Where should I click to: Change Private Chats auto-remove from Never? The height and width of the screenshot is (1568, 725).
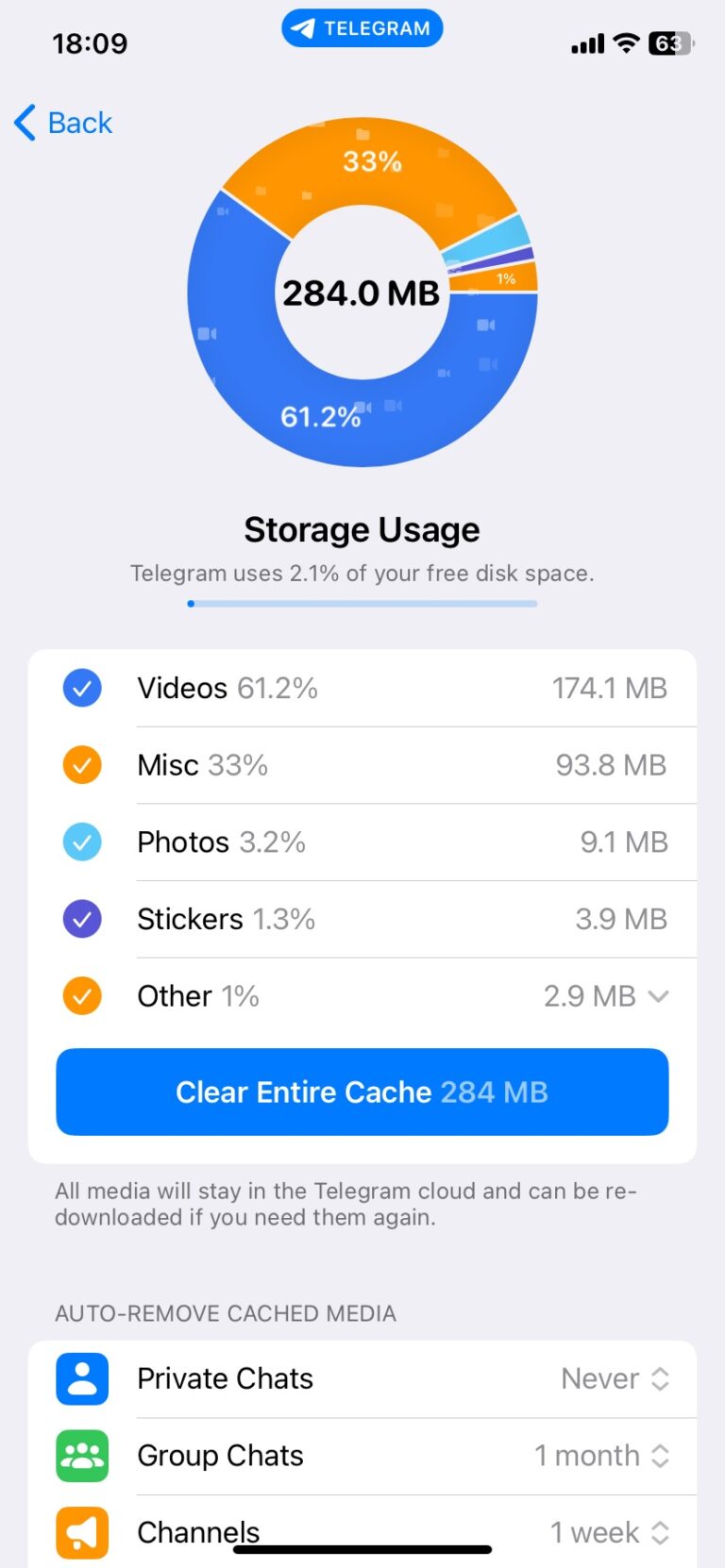point(615,1379)
